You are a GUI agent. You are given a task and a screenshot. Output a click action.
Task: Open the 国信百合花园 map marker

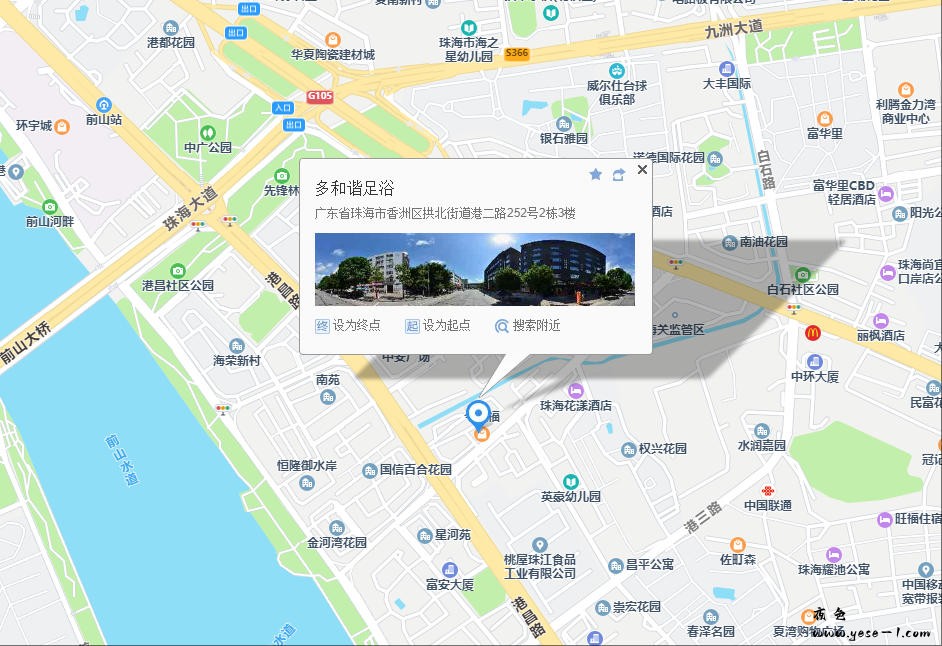pos(370,469)
